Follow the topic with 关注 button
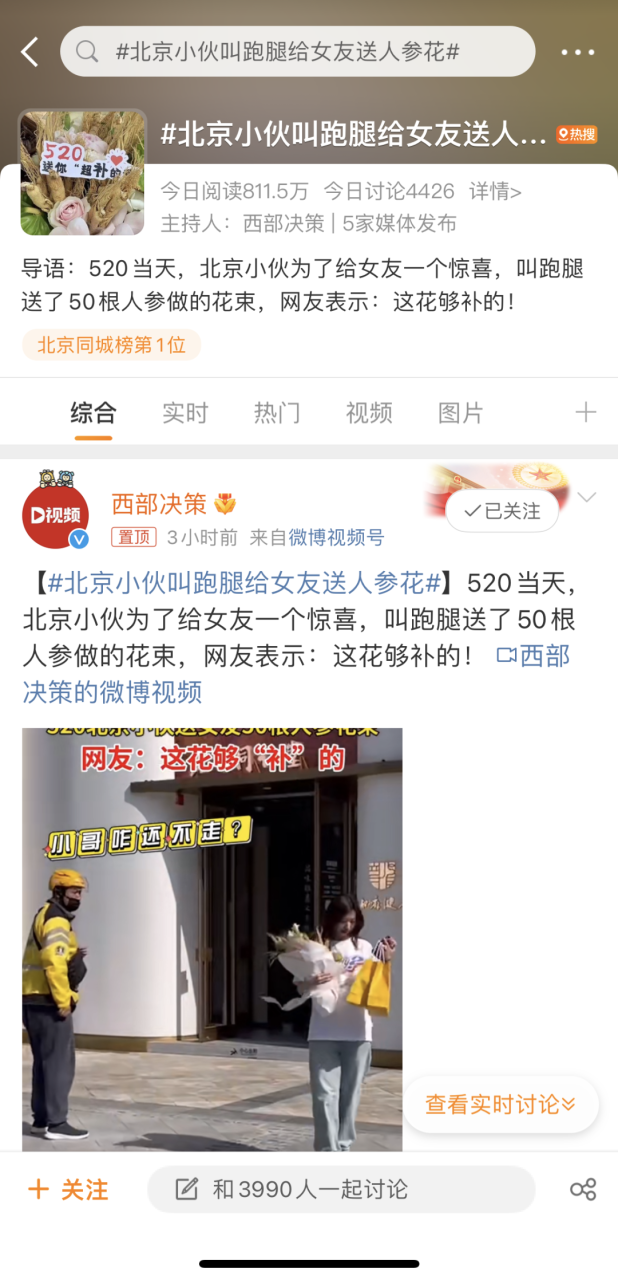 [68, 1190]
